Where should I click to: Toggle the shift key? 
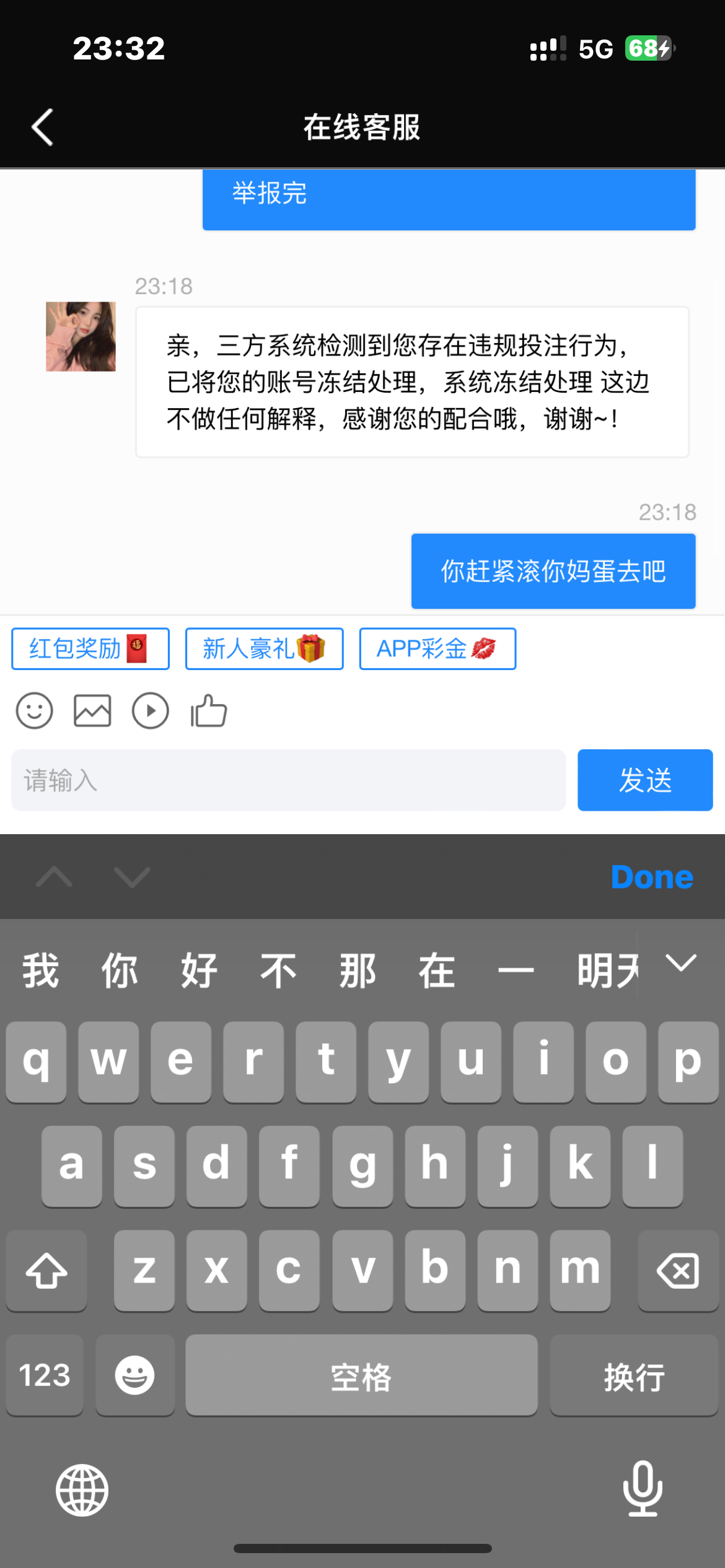pyautogui.click(x=46, y=1270)
